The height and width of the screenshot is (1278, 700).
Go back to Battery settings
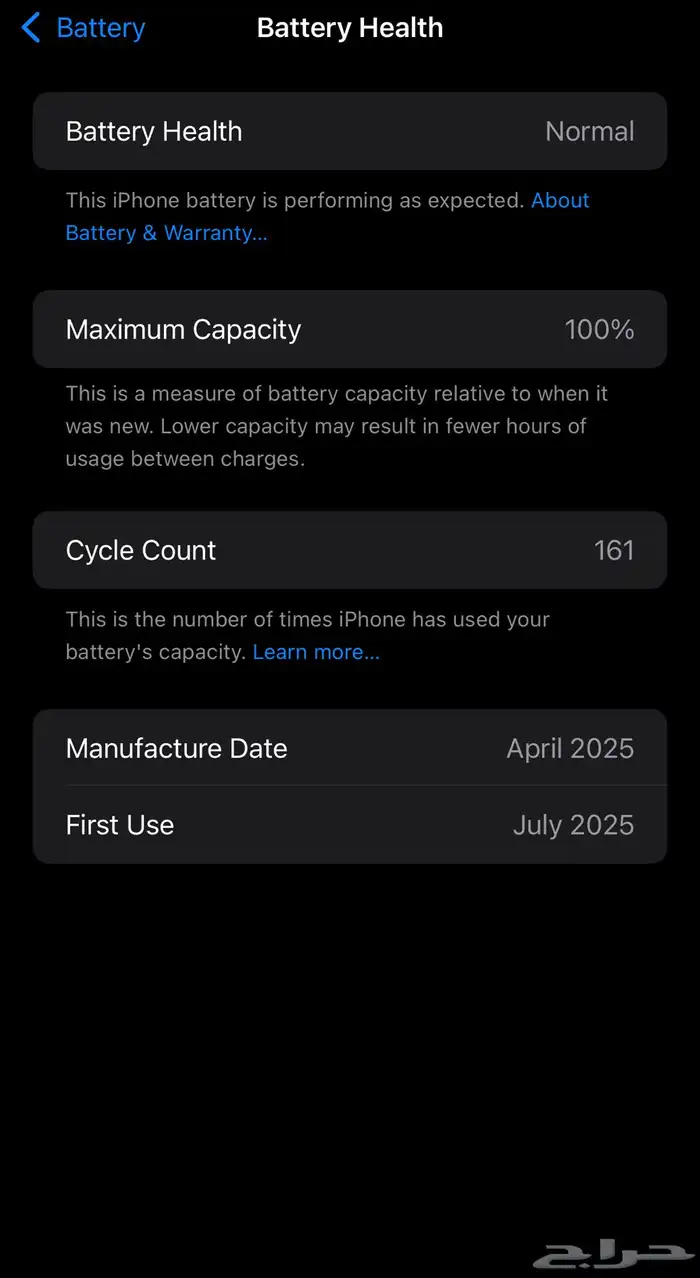click(x=85, y=28)
